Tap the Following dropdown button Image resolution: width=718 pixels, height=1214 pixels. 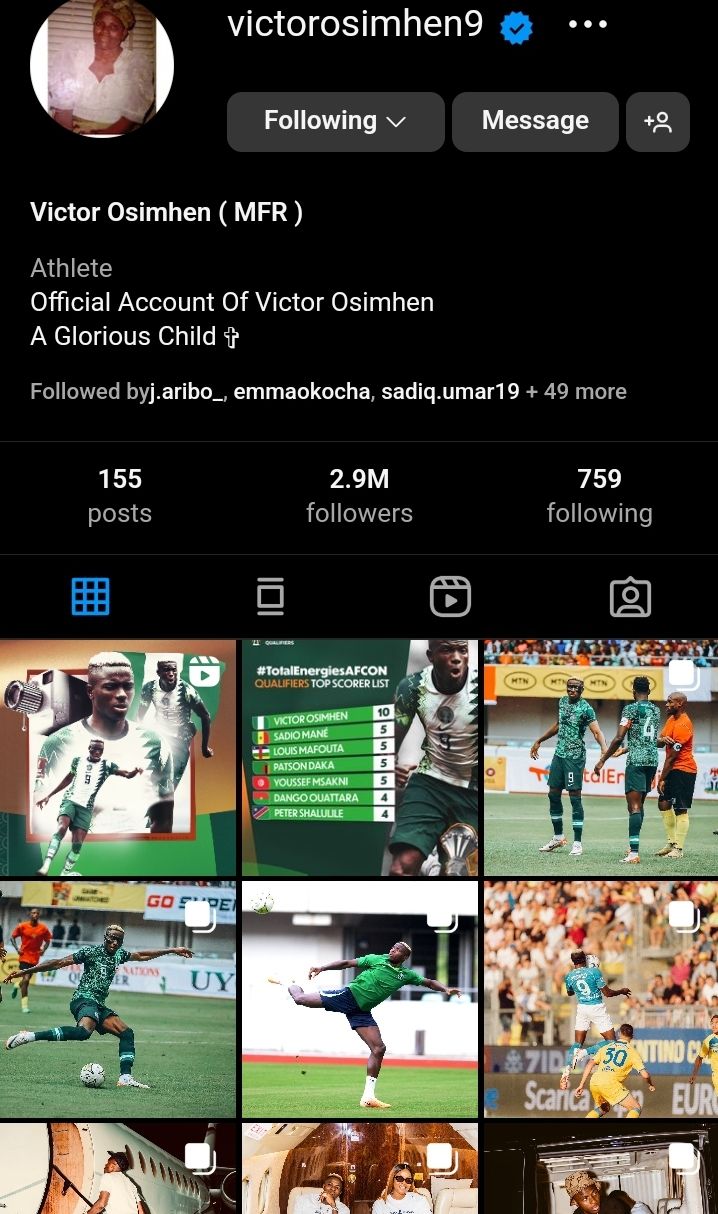point(335,121)
